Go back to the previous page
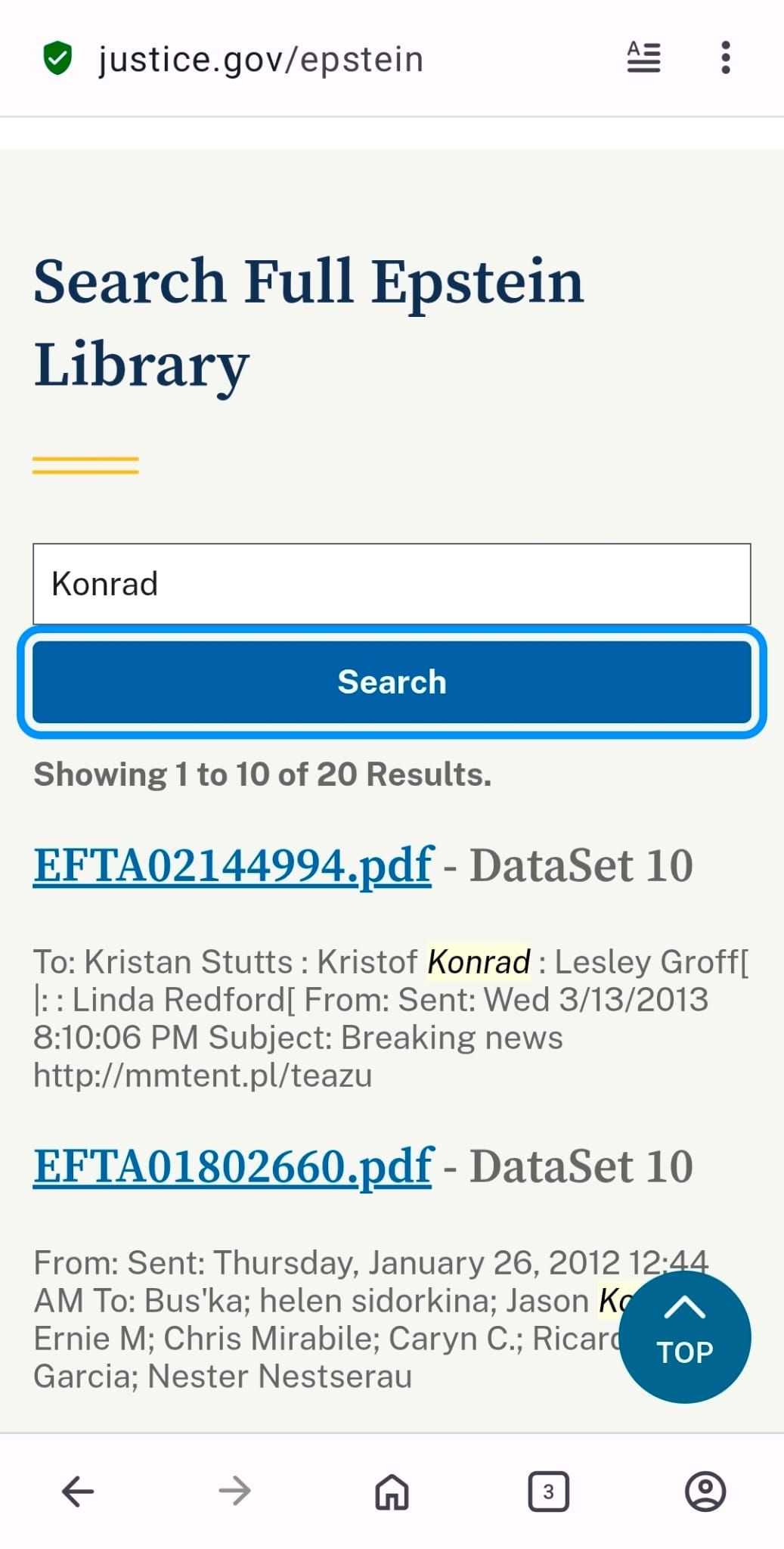 (x=78, y=1492)
